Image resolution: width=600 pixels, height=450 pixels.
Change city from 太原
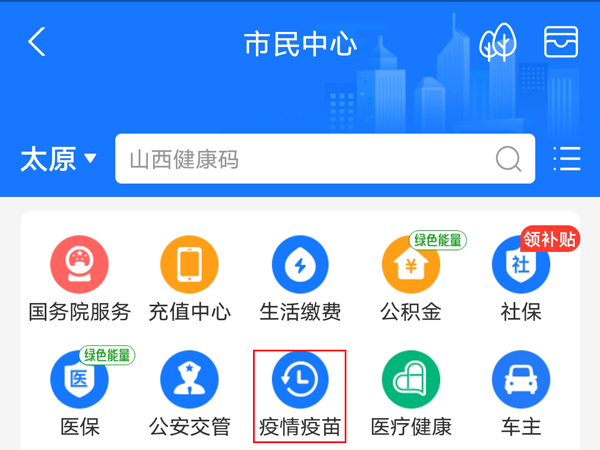58,159
